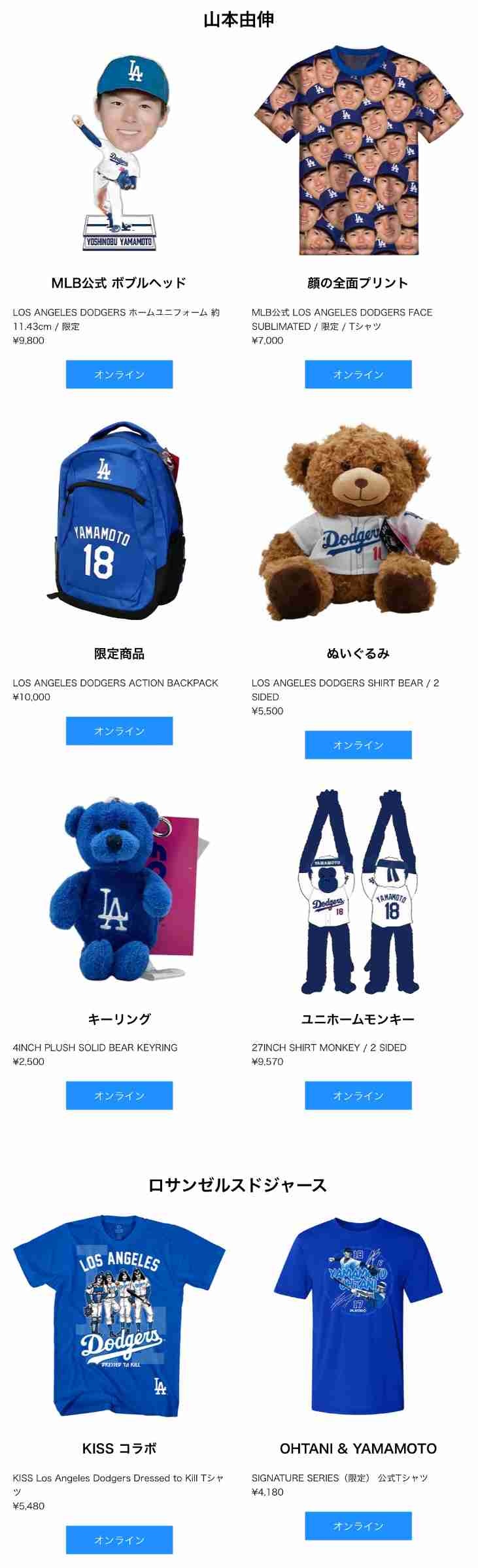Open the KISS Dressed to Kill shirt image
This screenshot has width=478, height=1568.
119,1316
